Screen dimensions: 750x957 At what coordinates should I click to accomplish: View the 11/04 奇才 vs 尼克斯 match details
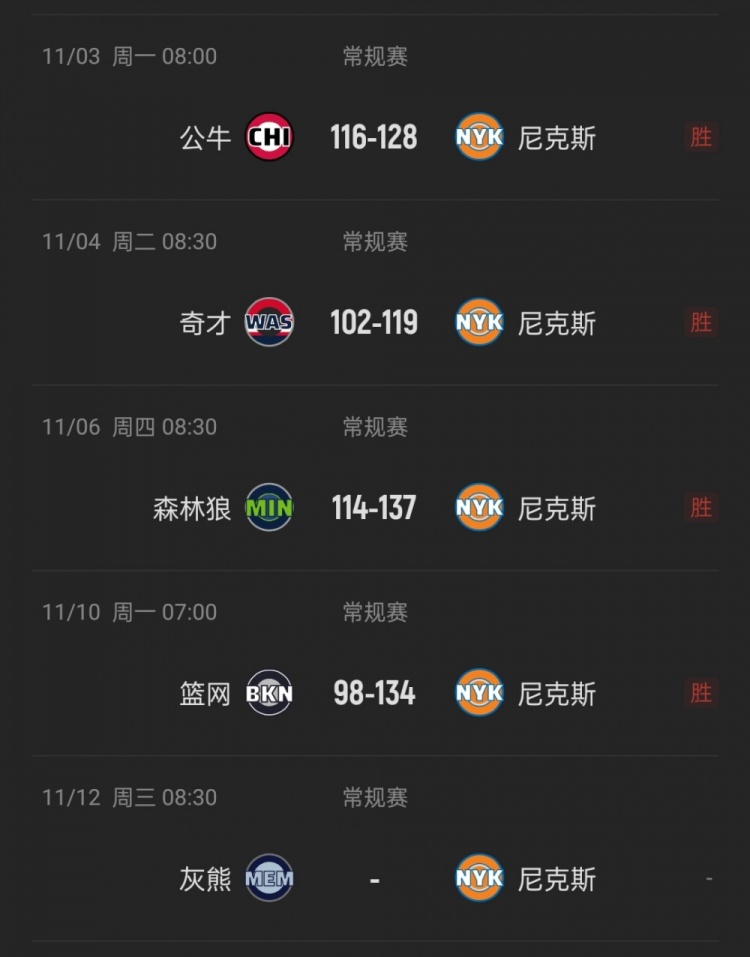(x=374, y=322)
